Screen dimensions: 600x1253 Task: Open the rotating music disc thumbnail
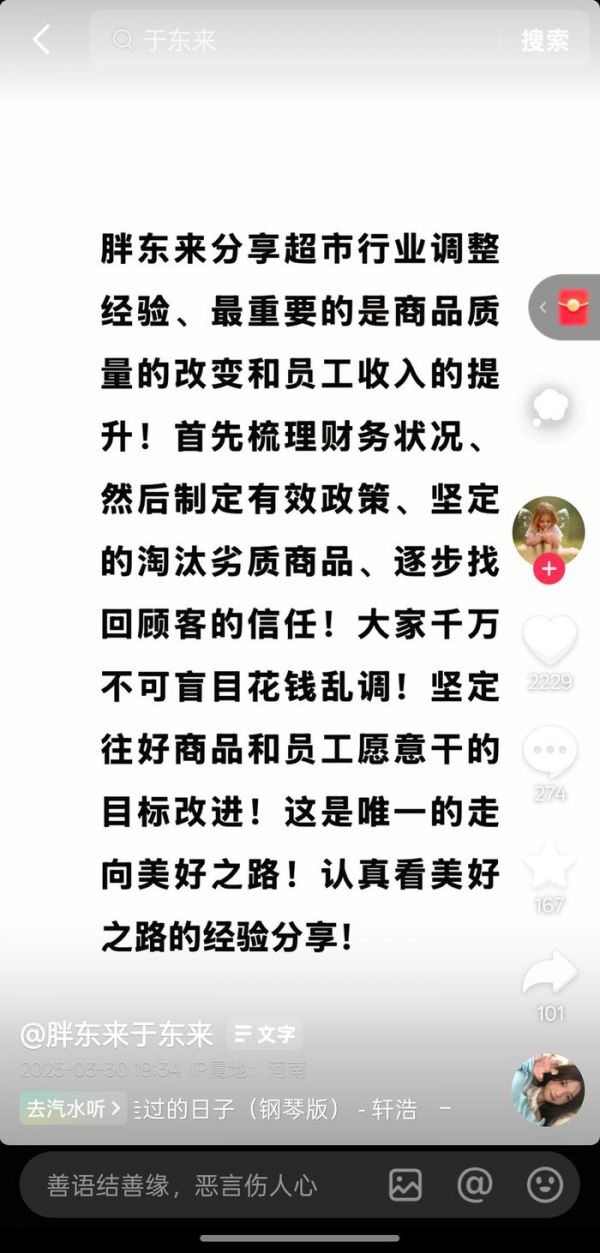[548, 1090]
